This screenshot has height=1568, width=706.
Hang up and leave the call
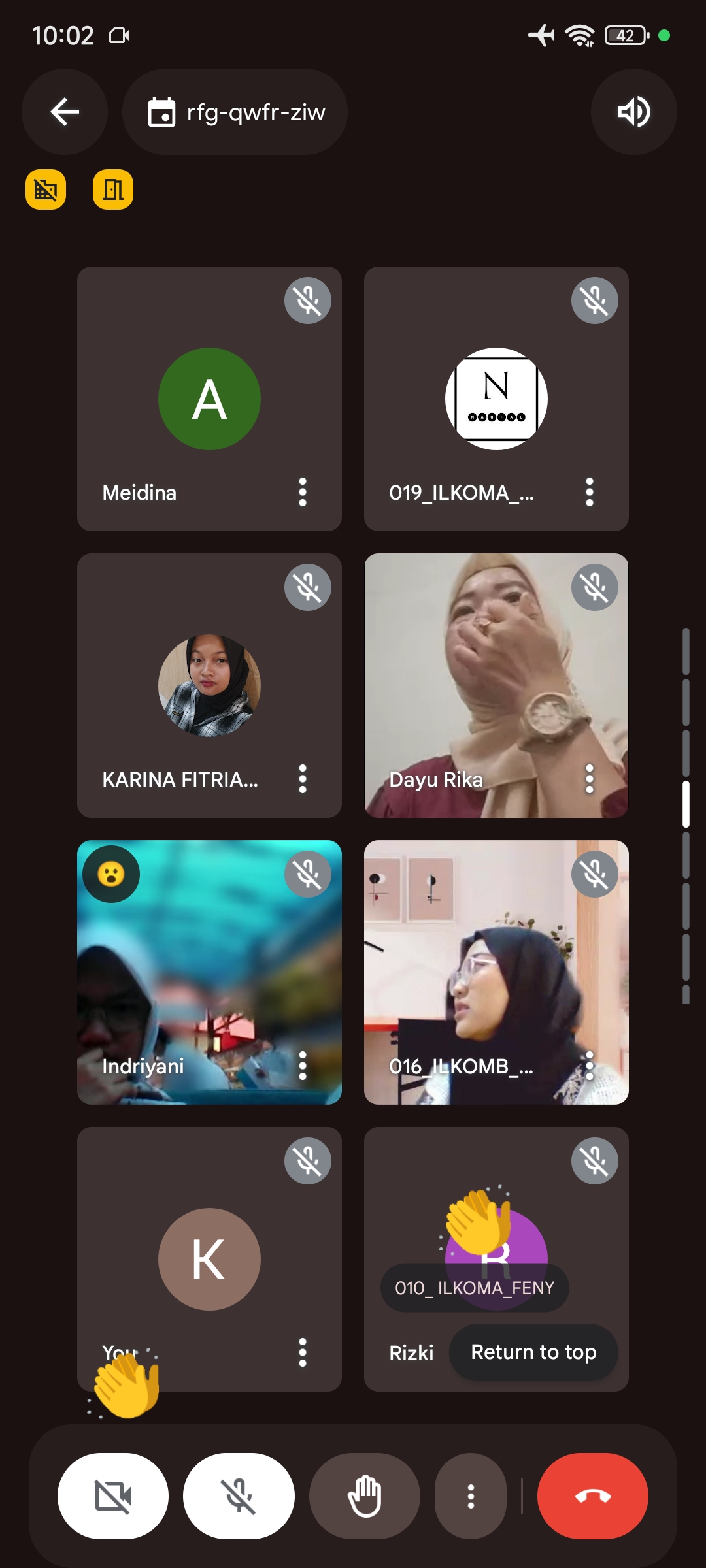[x=592, y=1495]
